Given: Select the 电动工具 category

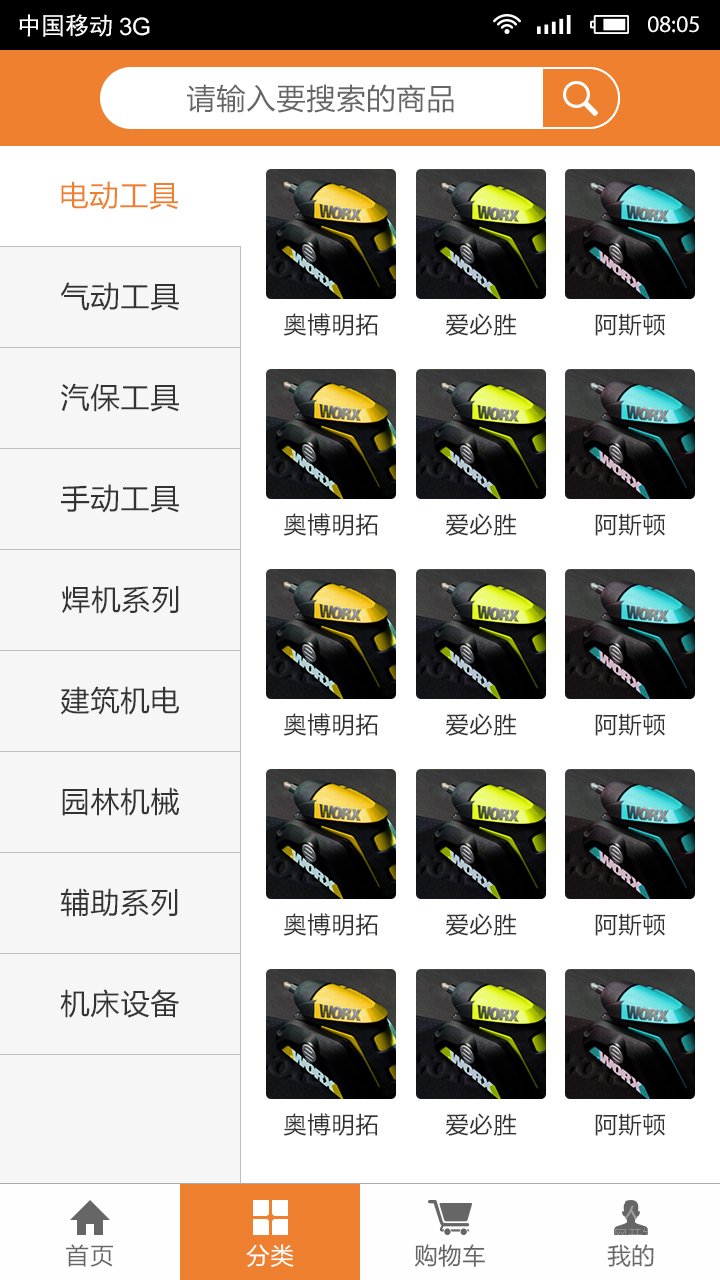Looking at the screenshot, I should [x=120, y=196].
